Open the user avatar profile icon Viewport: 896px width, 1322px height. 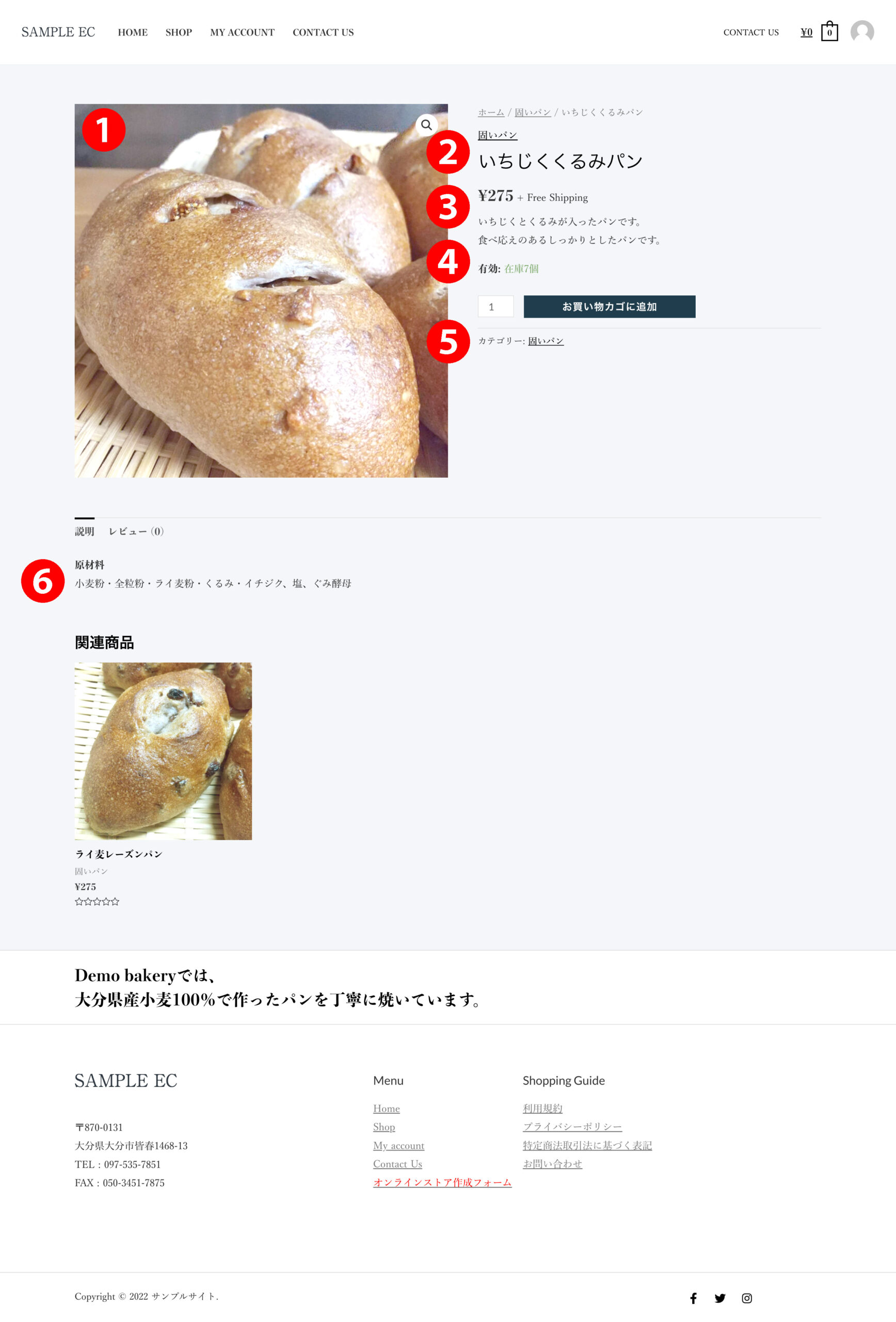861,32
